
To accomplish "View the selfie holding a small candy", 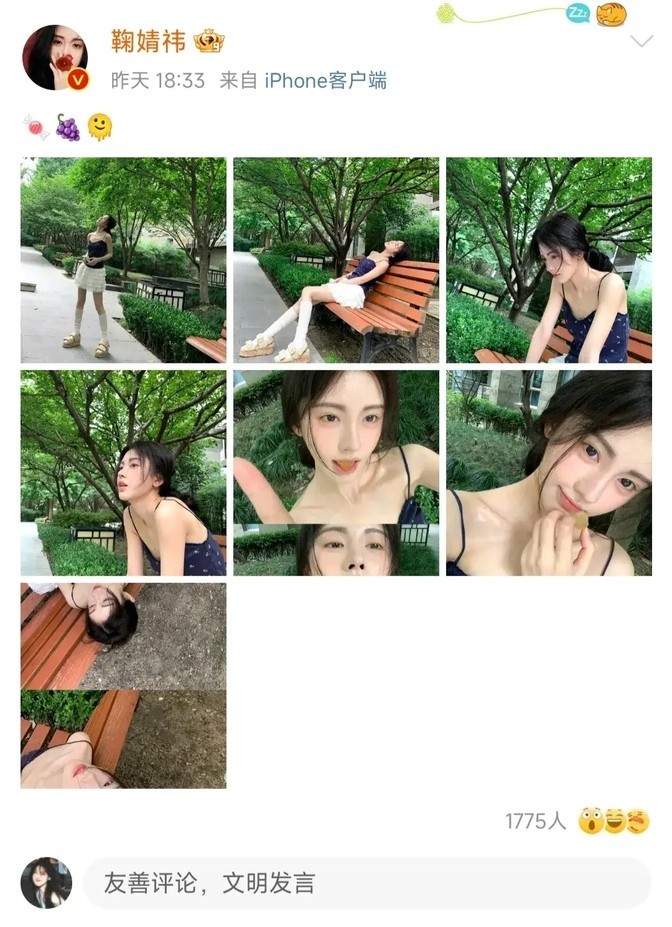I will click(x=549, y=473).
